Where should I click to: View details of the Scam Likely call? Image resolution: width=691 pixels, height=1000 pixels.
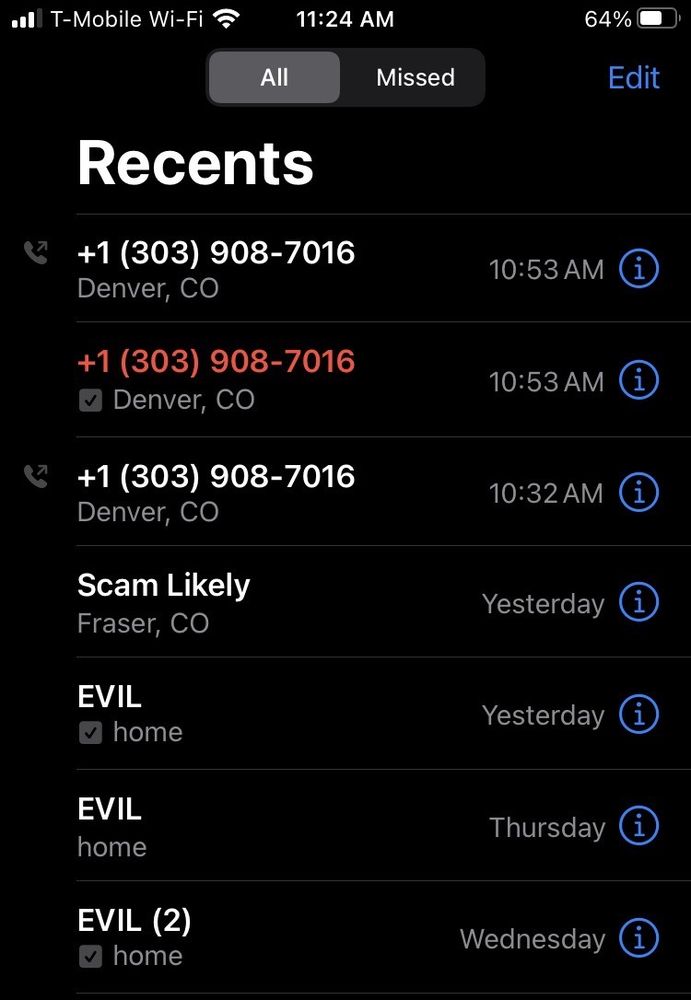(639, 603)
